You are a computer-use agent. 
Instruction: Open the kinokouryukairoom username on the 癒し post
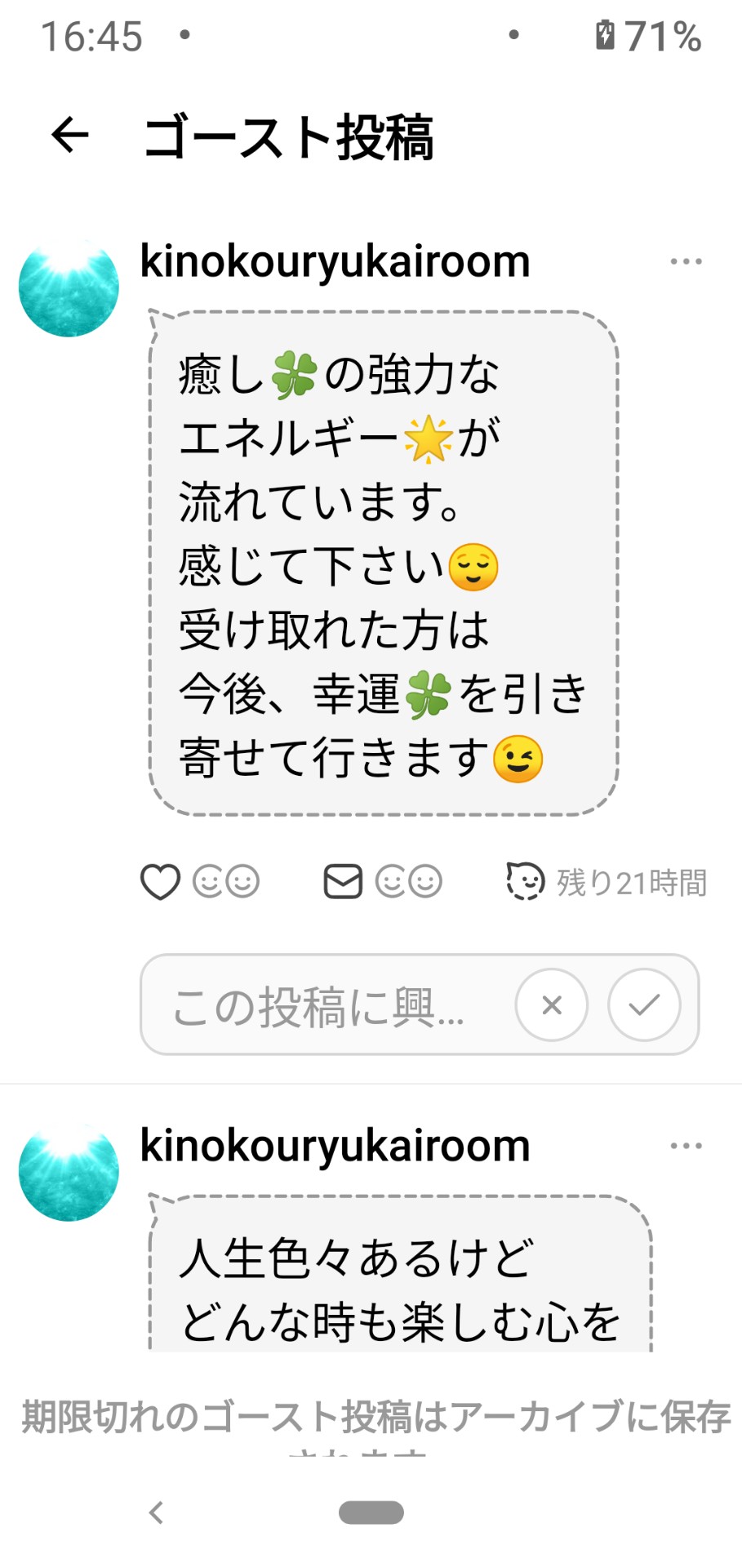335,261
